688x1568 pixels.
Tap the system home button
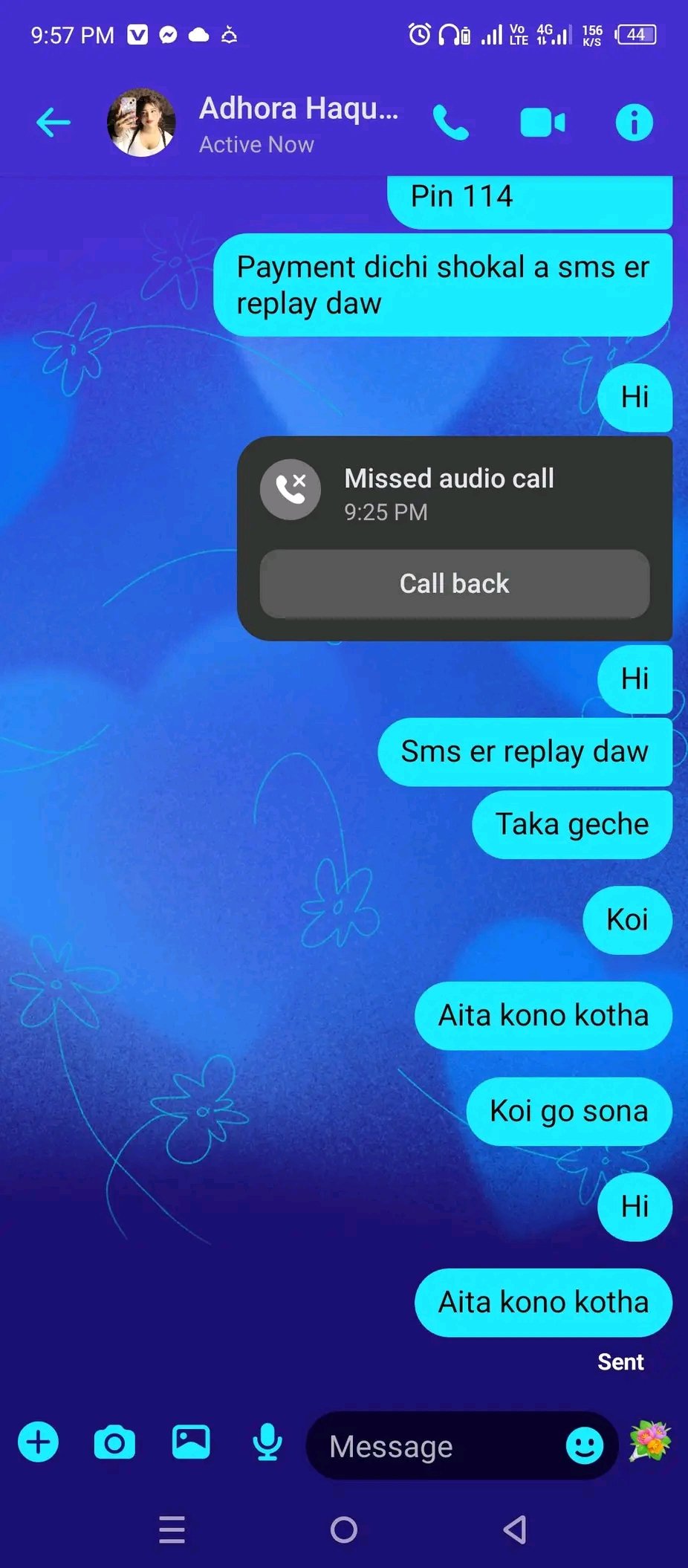344,1529
